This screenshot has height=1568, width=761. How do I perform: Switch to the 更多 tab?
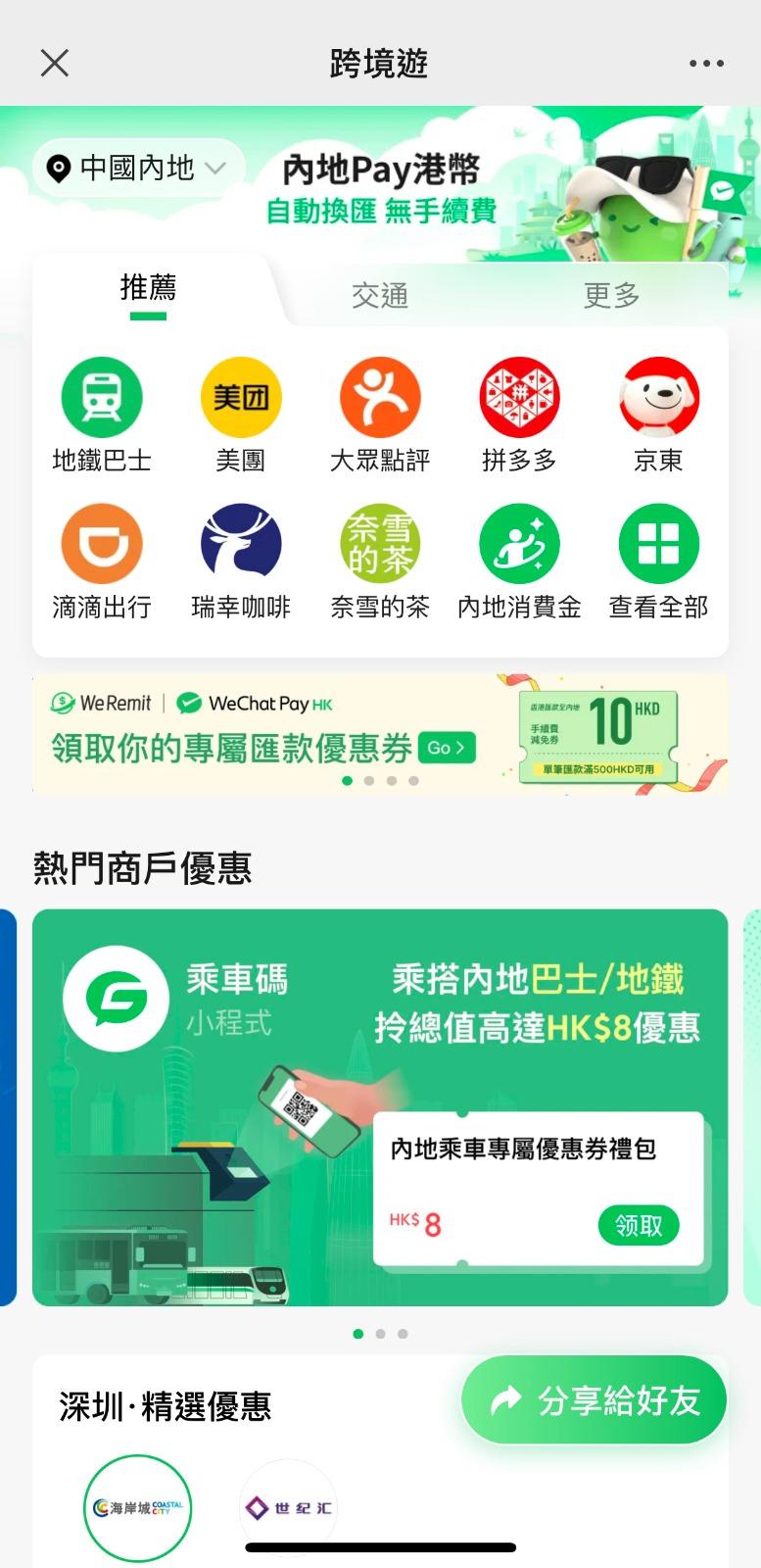pos(611,295)
